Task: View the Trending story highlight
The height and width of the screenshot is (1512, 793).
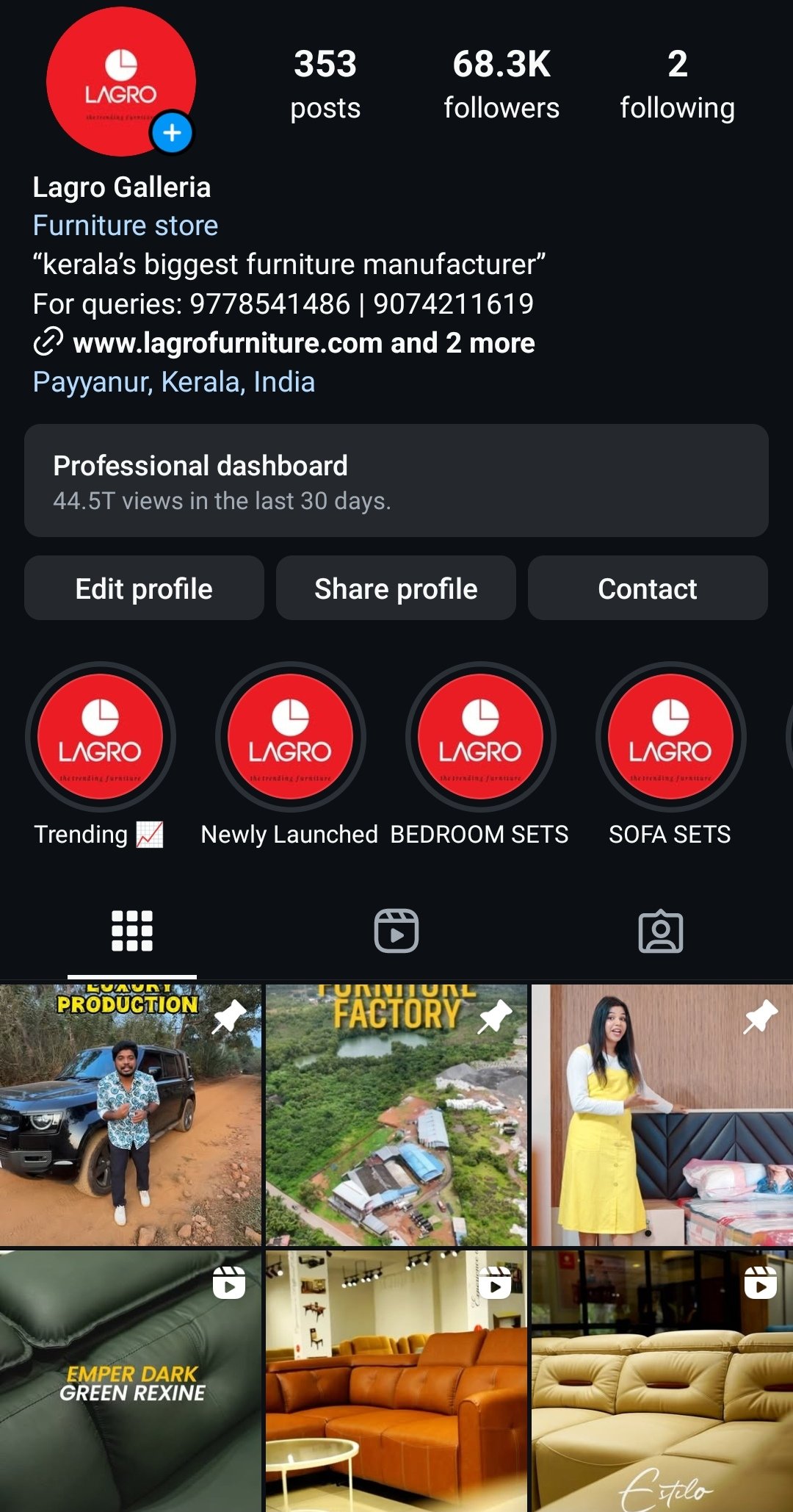Action: (x=100, y=737)
